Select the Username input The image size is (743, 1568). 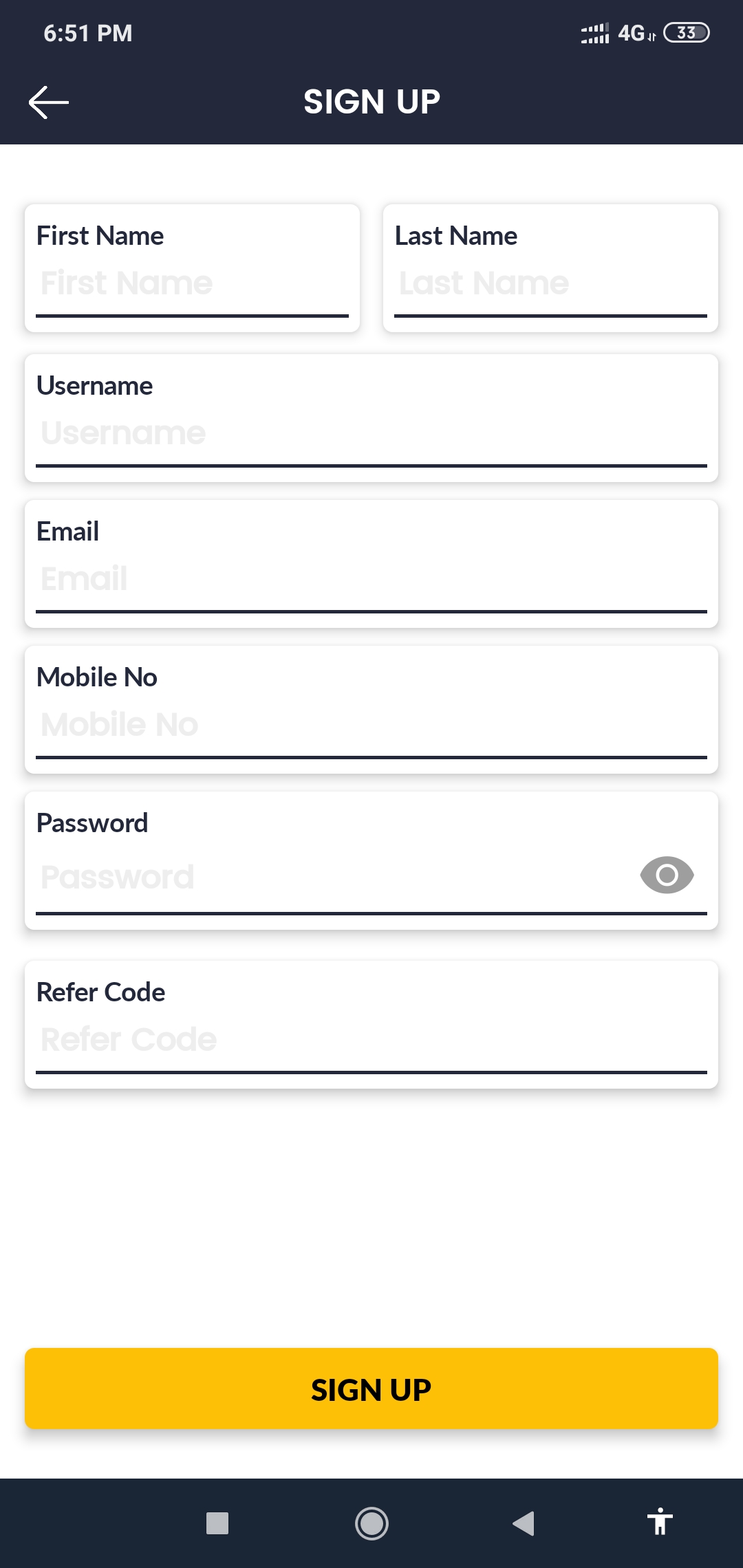point(371,433)
